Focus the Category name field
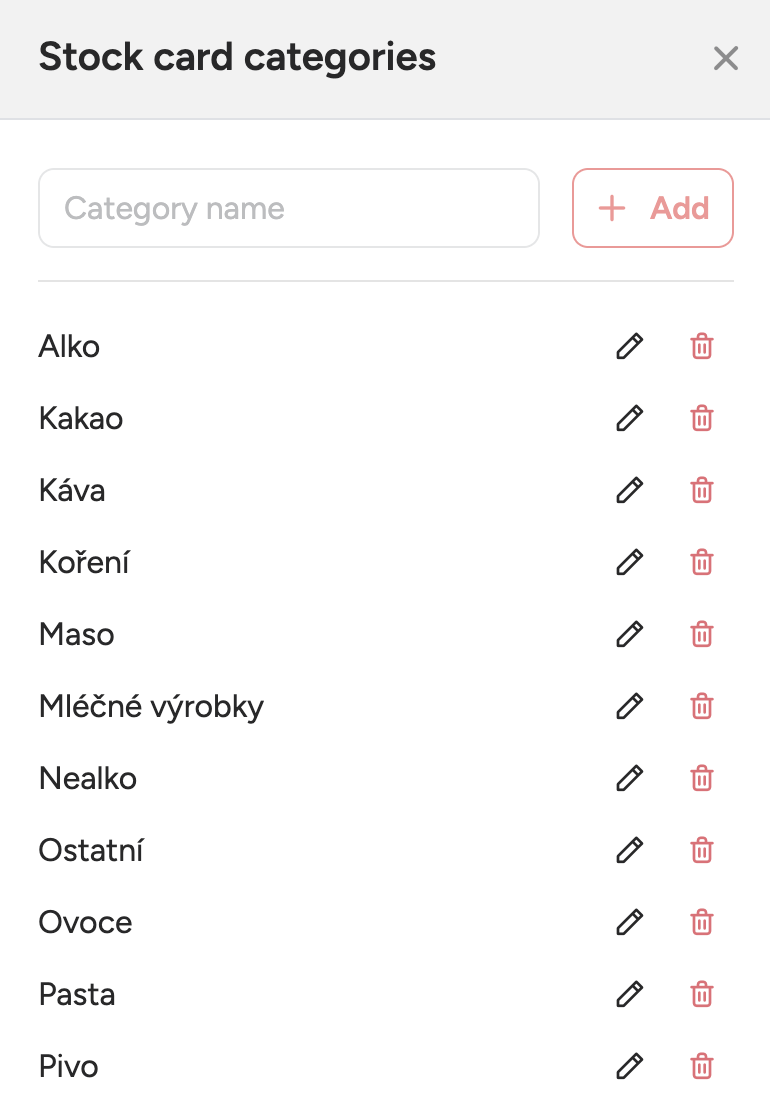The image size is (770, 1108). pos(288,208)
